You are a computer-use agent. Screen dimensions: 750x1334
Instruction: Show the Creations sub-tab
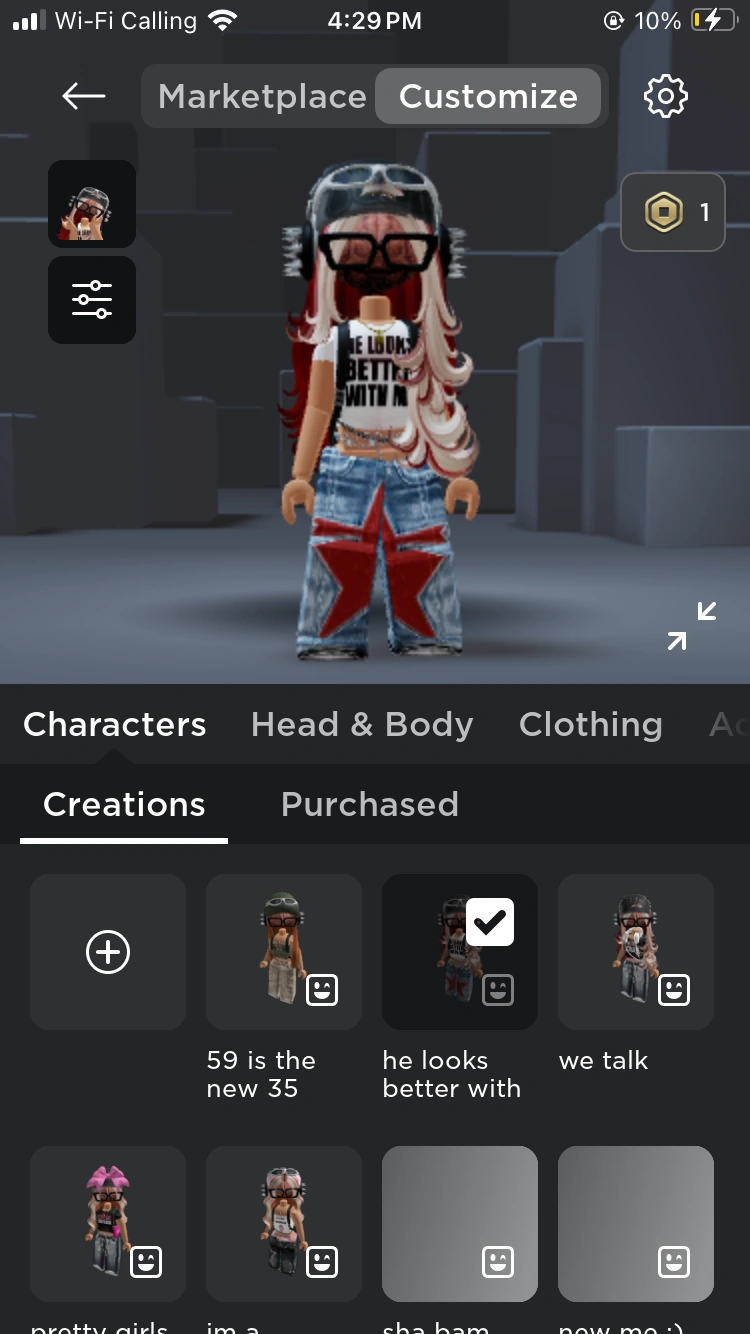(x=124, y=804)
